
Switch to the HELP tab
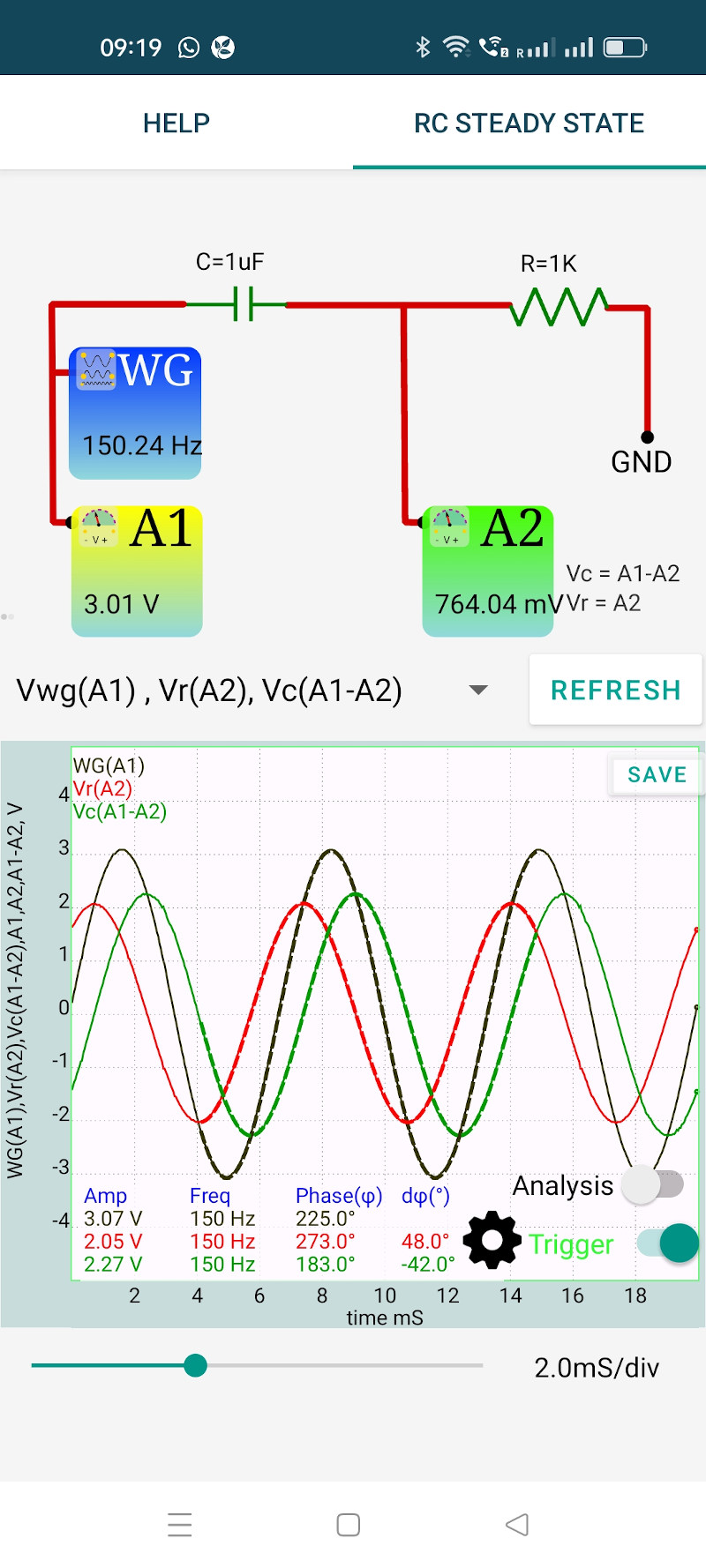pyautogui.click(x=176, y=123)
